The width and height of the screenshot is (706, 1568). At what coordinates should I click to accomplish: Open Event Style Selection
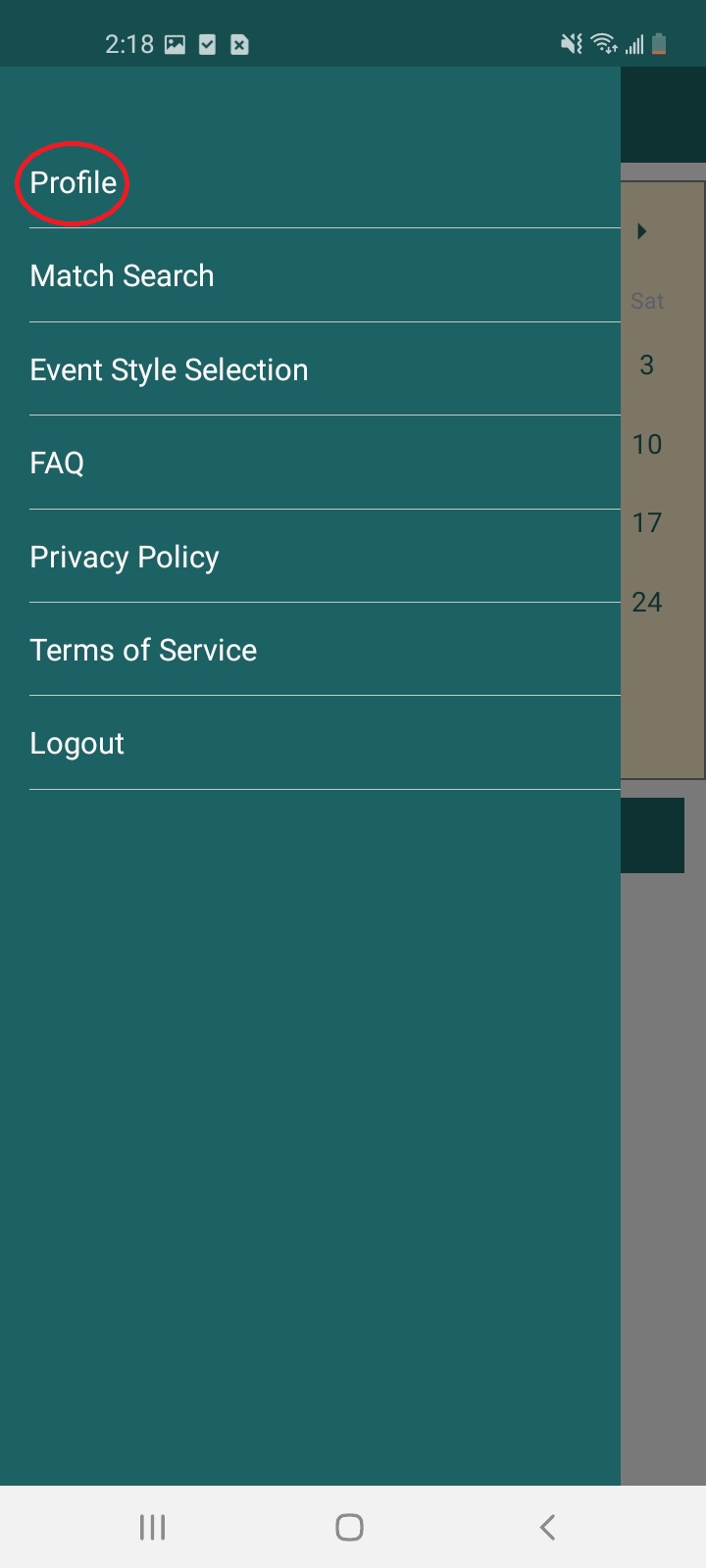point(169,369)
